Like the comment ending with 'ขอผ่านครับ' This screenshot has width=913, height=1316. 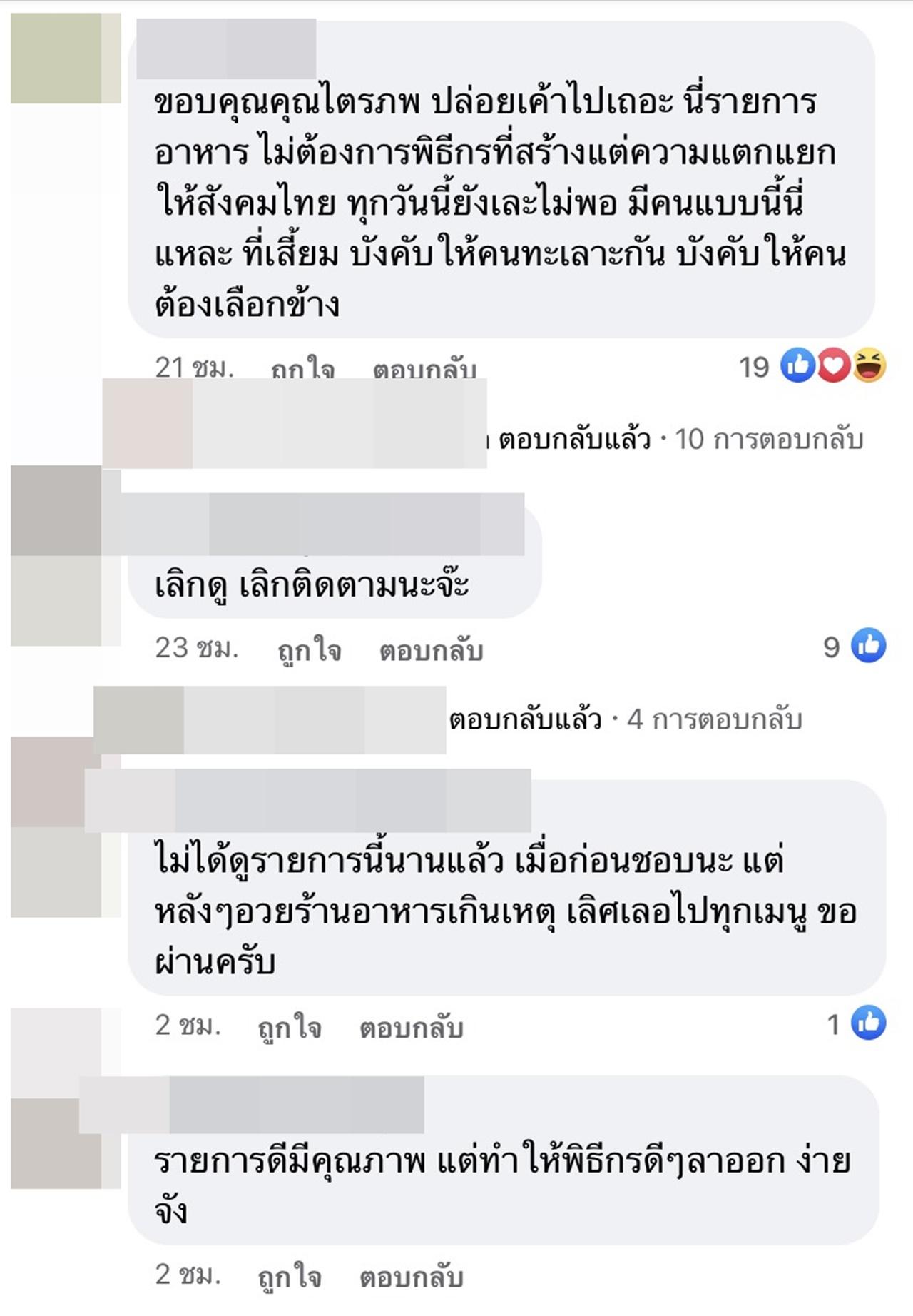tap(289, 1027)
